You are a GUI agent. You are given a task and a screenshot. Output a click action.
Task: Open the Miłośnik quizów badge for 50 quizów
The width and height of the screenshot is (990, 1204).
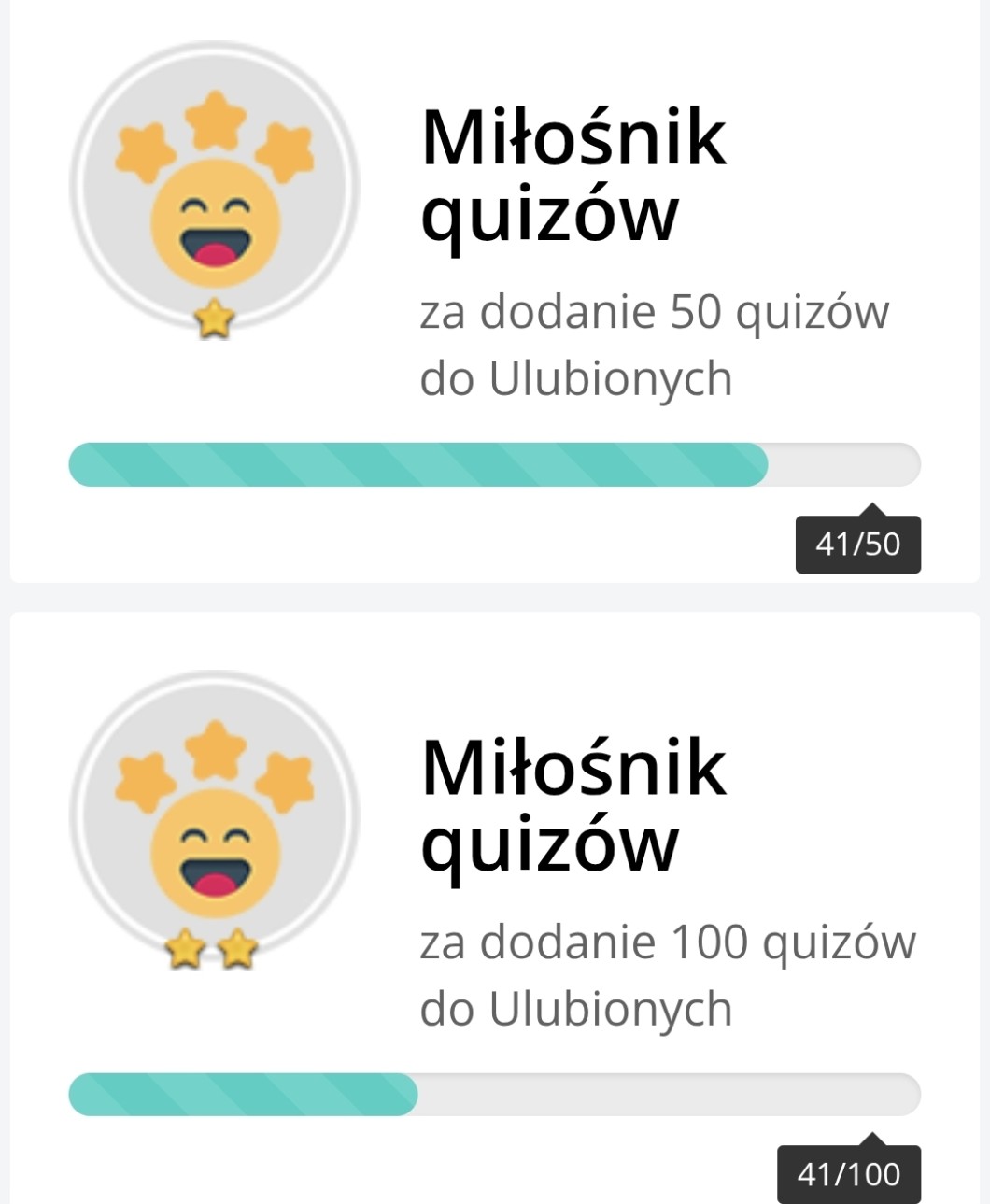(214, 187)
